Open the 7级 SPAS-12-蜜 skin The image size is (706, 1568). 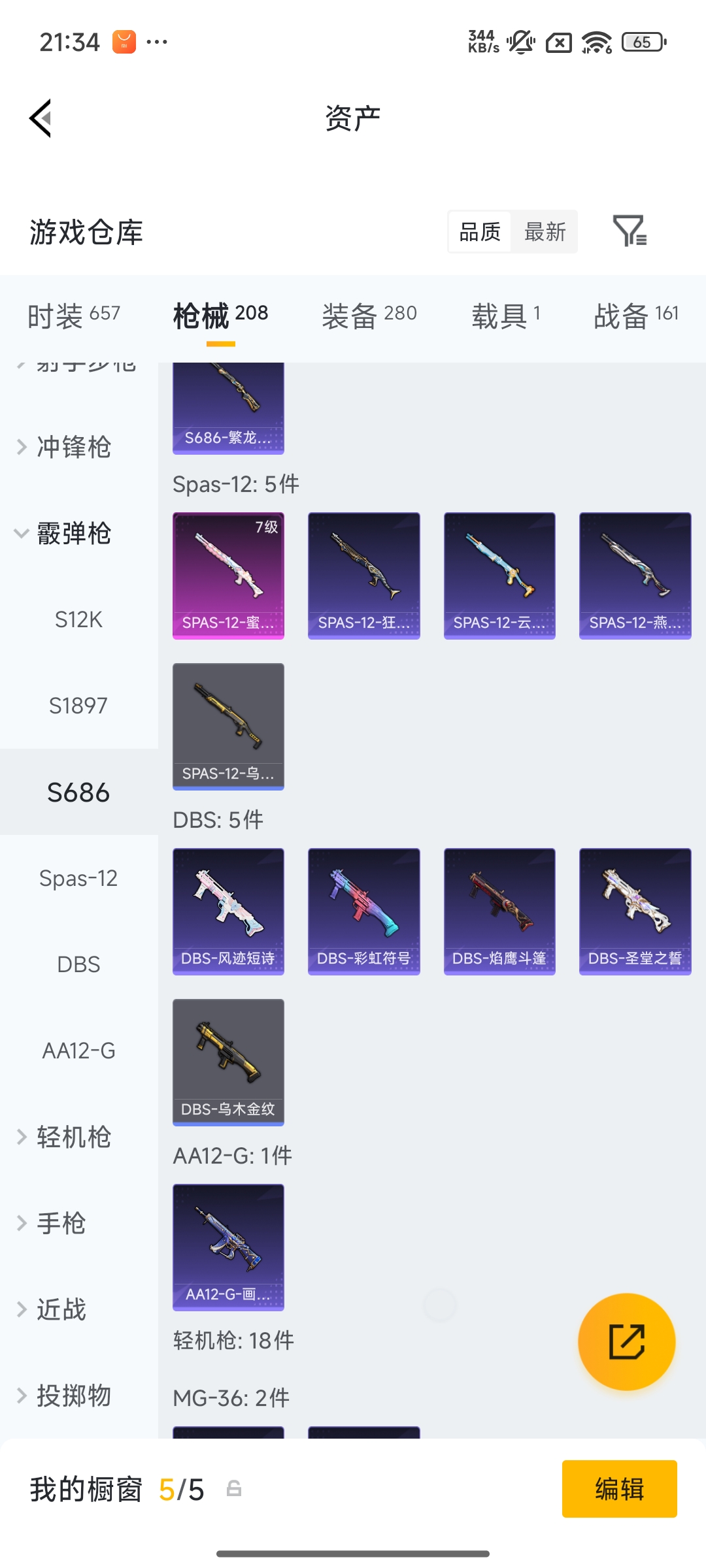(228, 575)
